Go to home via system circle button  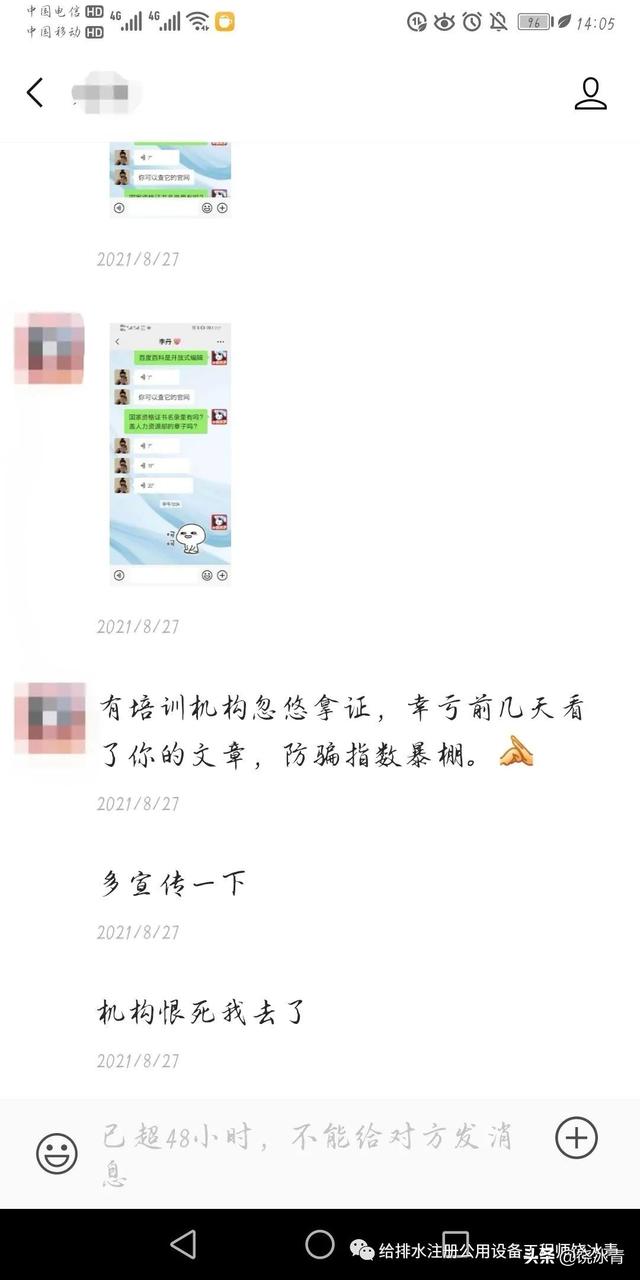[320, 1244]
